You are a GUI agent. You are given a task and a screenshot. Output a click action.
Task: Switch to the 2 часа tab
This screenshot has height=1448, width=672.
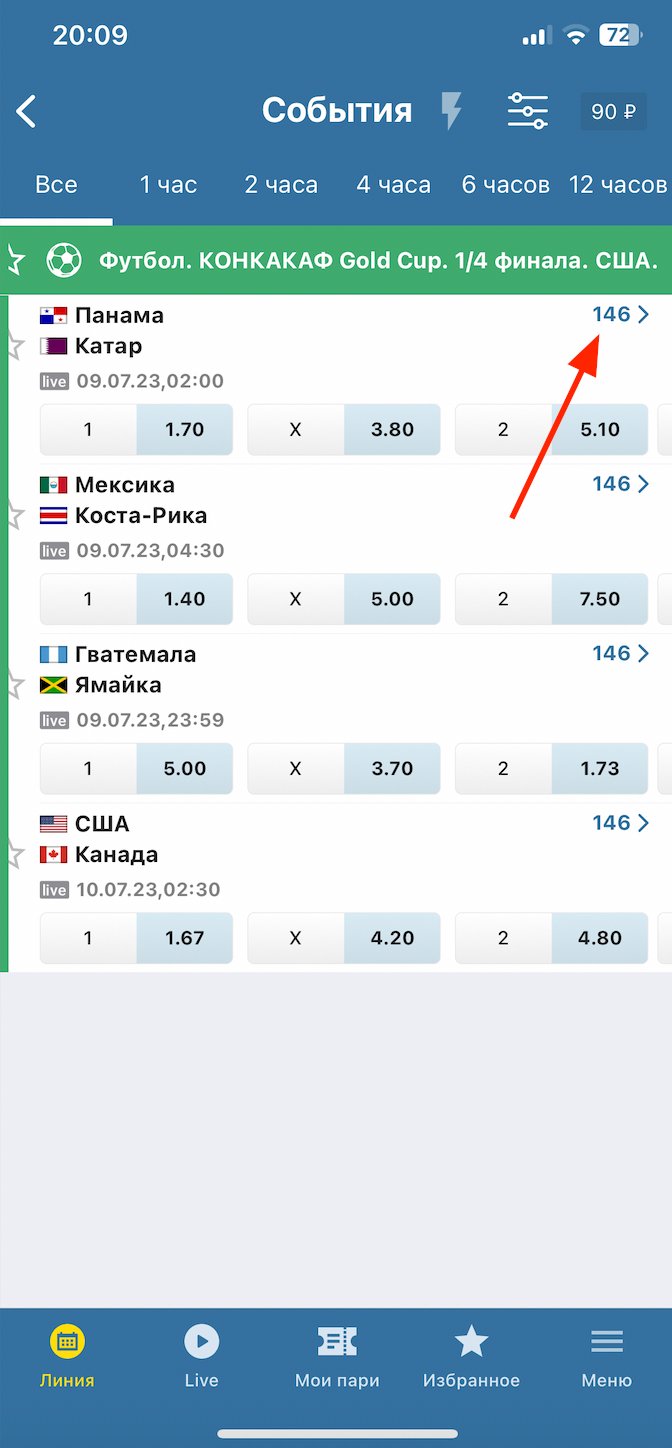point(281,185)
